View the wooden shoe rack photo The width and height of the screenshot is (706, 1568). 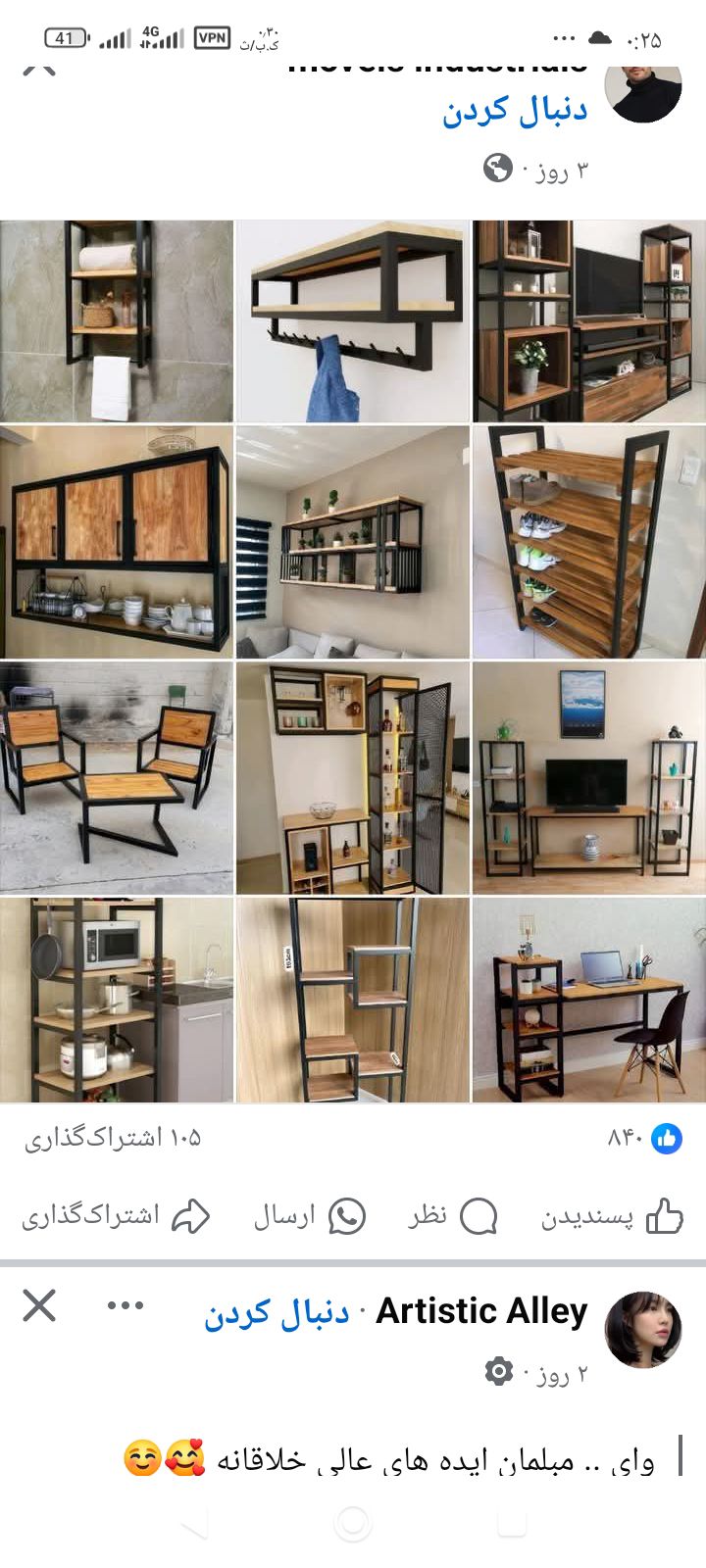(588, 541)
